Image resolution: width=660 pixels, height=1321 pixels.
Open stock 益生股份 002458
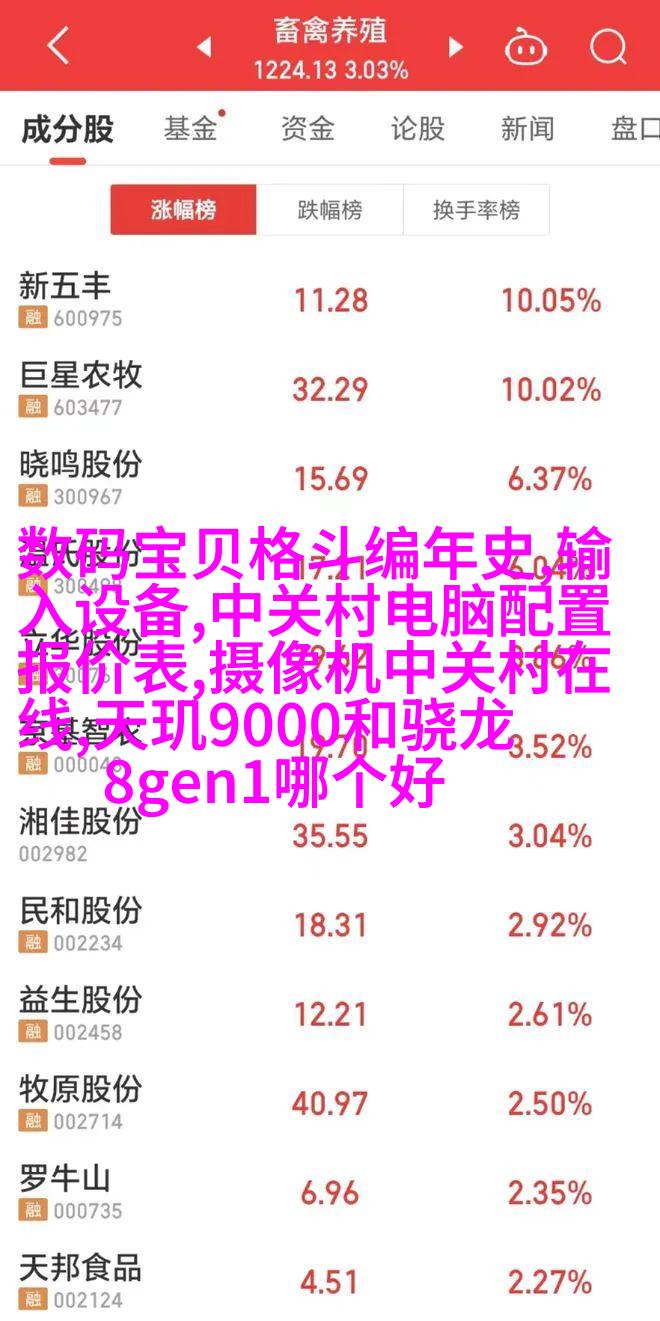tap(330, 1013)
